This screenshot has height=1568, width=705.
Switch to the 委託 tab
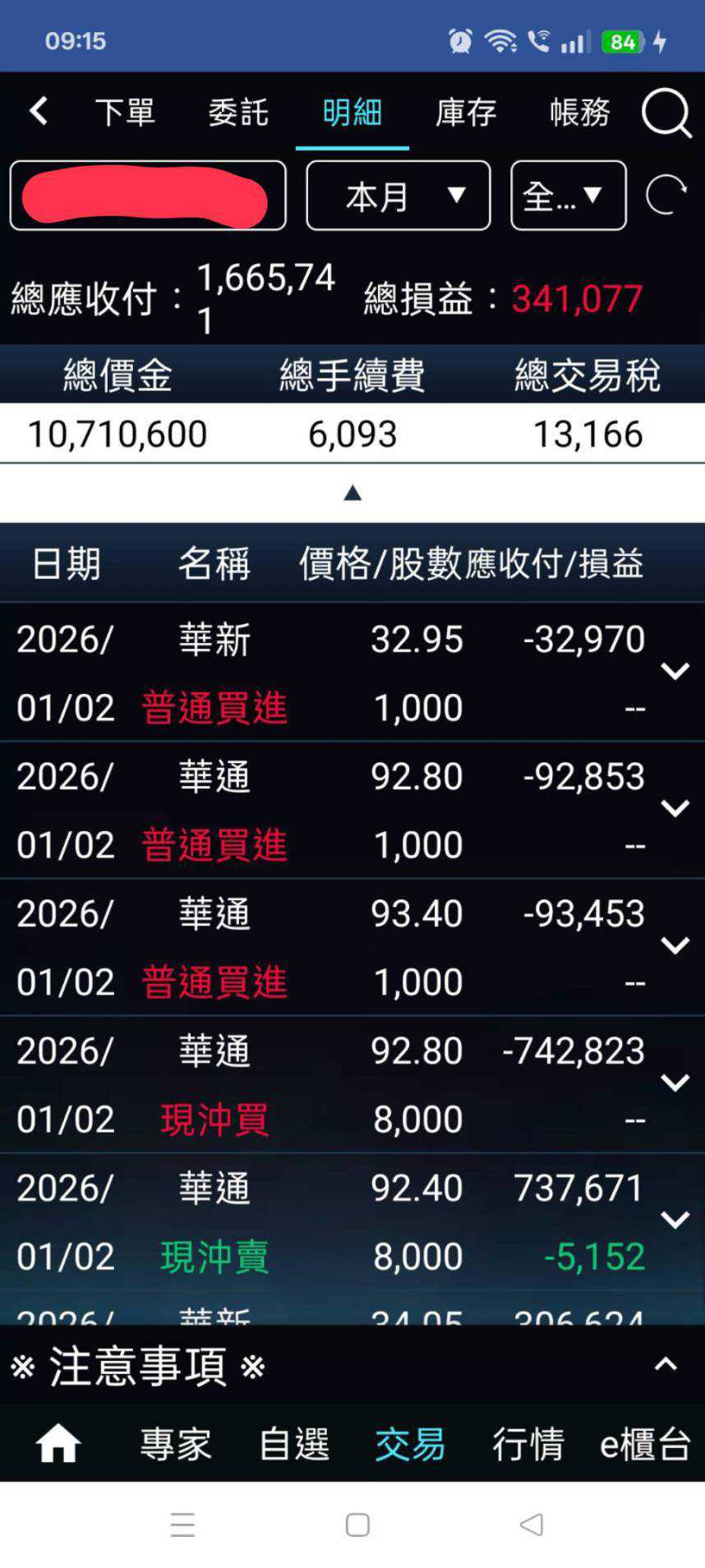(x=237, y=112)
